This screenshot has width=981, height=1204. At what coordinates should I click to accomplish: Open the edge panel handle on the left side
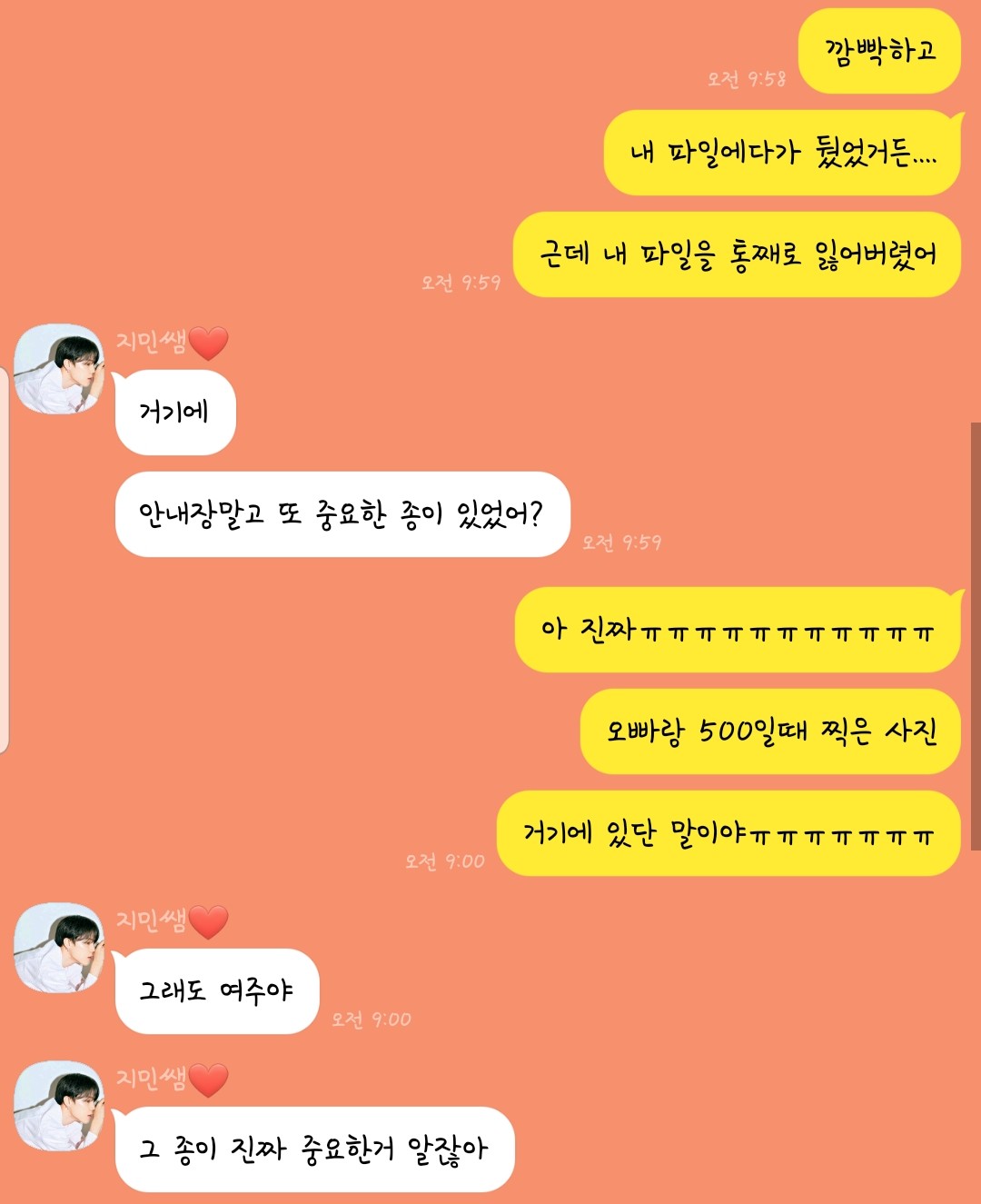4,559
